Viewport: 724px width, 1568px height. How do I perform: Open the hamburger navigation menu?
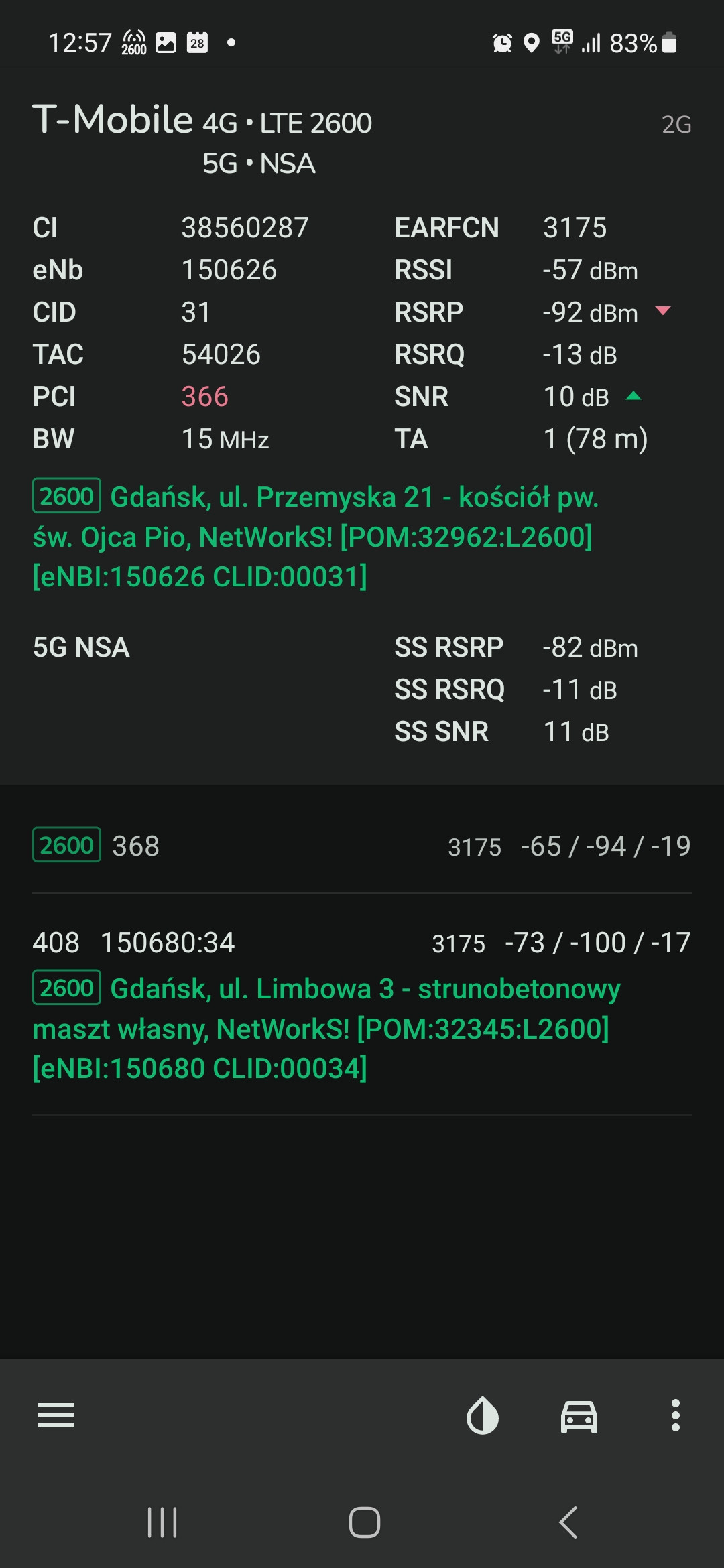pos(56,1415)
